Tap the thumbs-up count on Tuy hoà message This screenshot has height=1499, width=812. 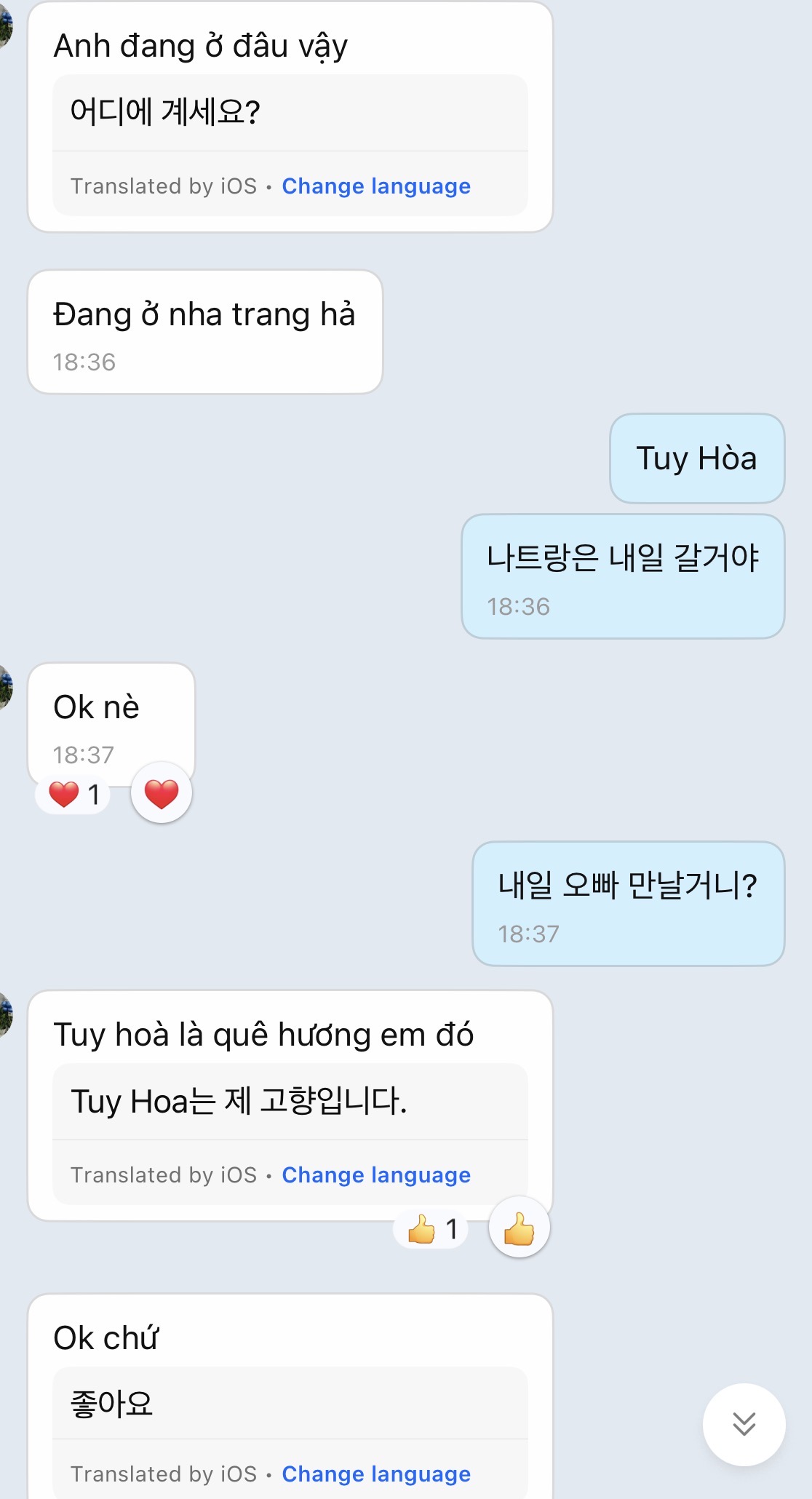click(x=431, y=1229)
